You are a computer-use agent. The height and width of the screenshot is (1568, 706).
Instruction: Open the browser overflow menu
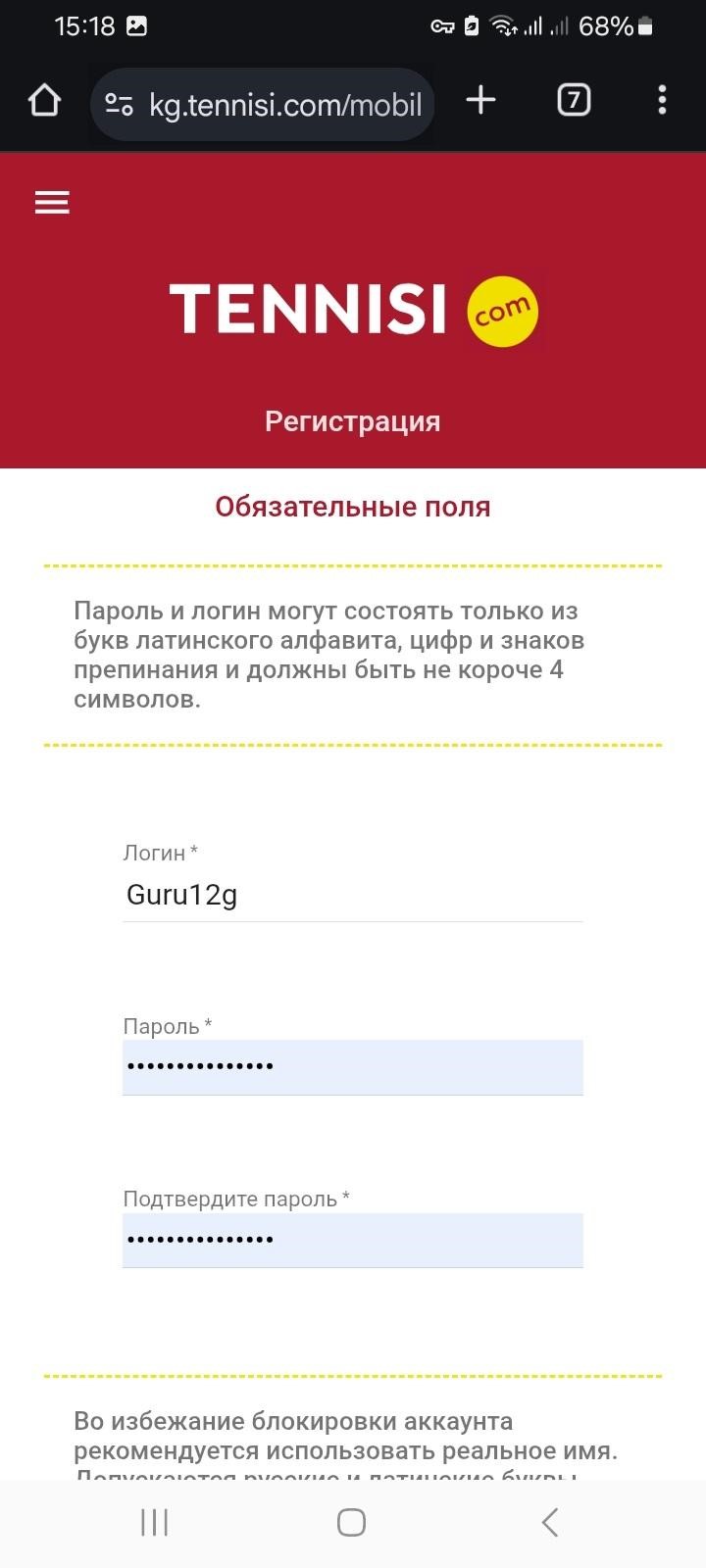[x=662, y=100]
